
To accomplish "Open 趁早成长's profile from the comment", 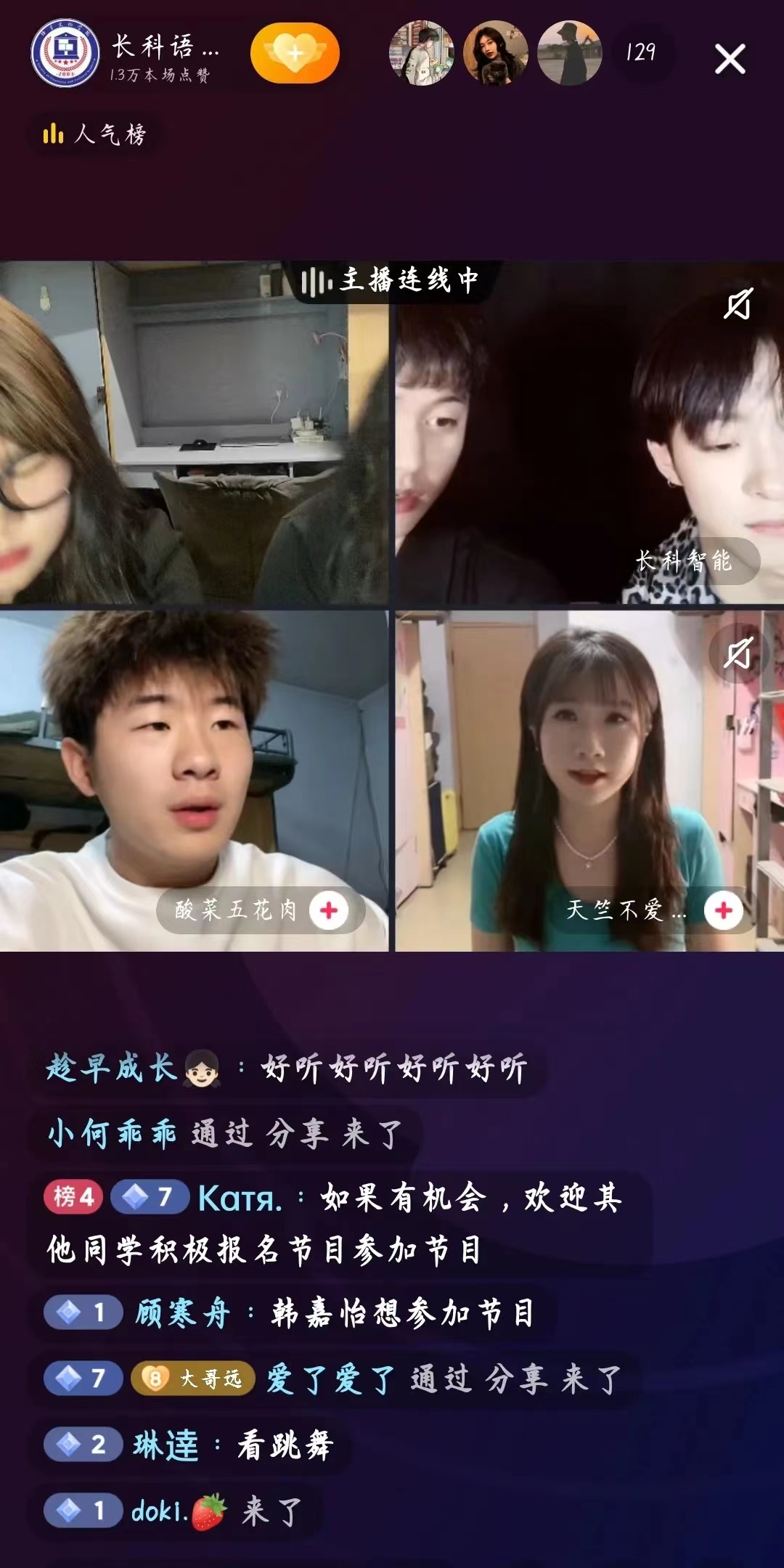I will (112, 1069).
